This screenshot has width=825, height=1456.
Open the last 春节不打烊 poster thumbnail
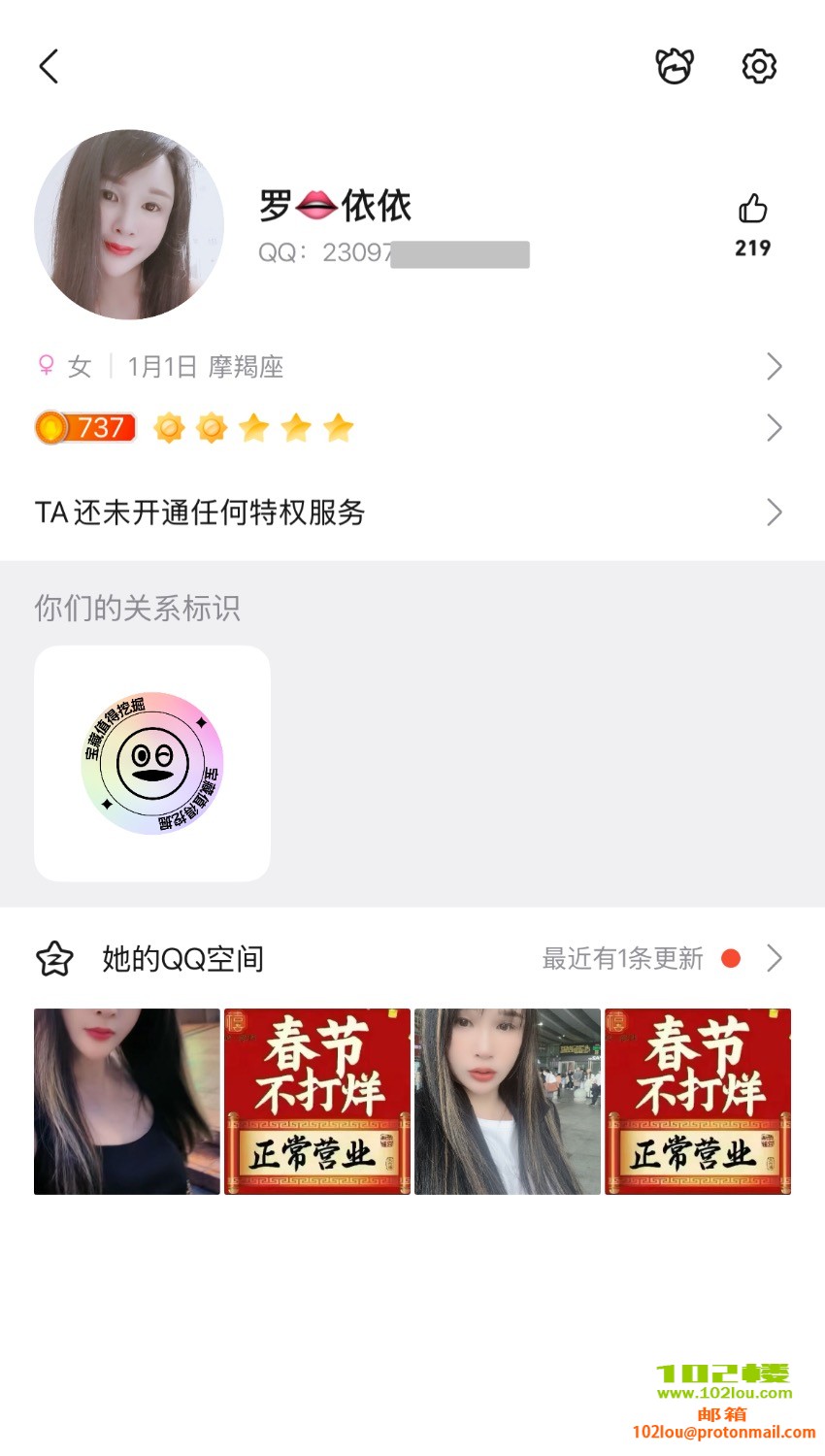coord(698,1102)
